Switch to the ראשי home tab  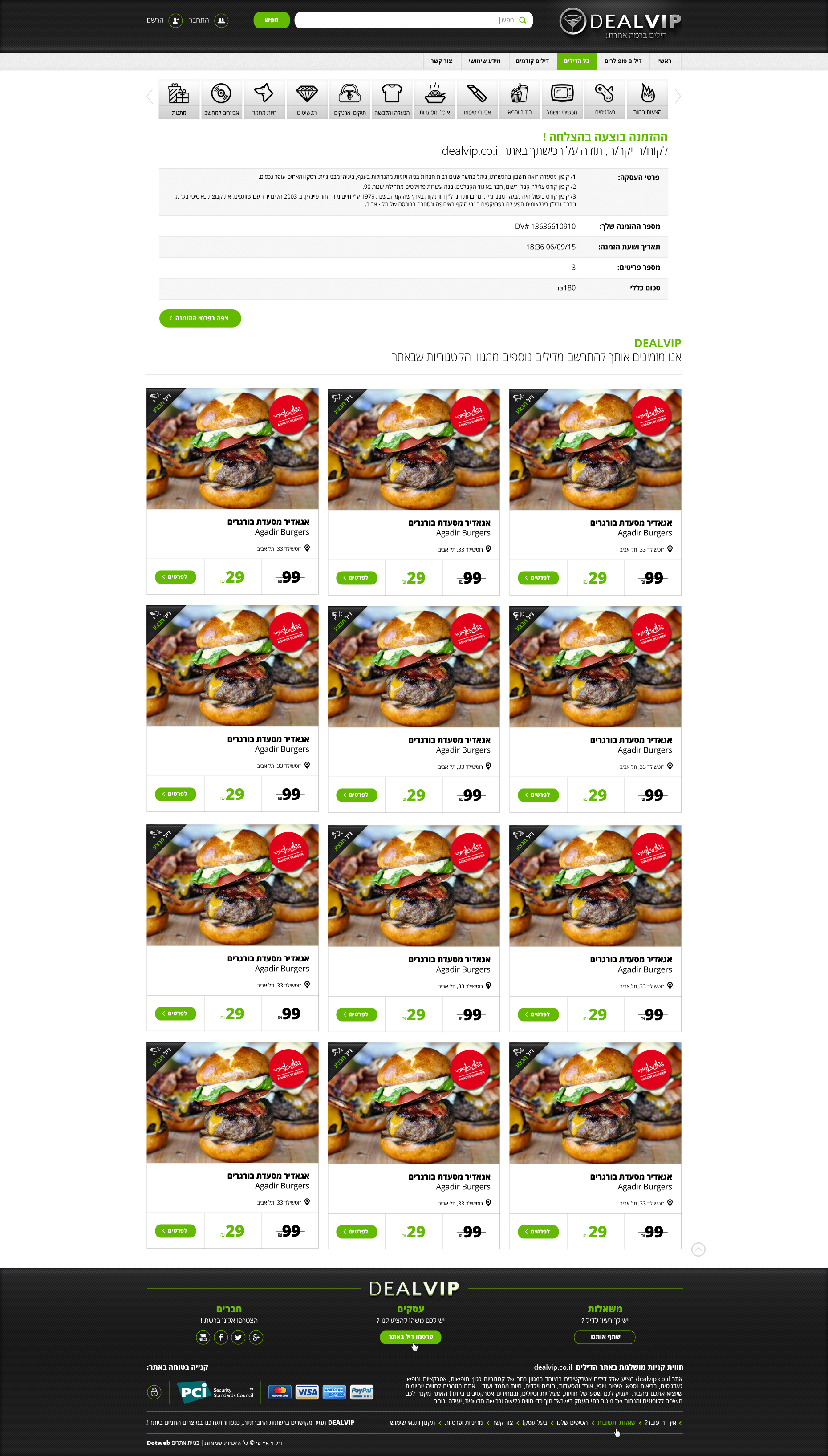pos(664,61)
